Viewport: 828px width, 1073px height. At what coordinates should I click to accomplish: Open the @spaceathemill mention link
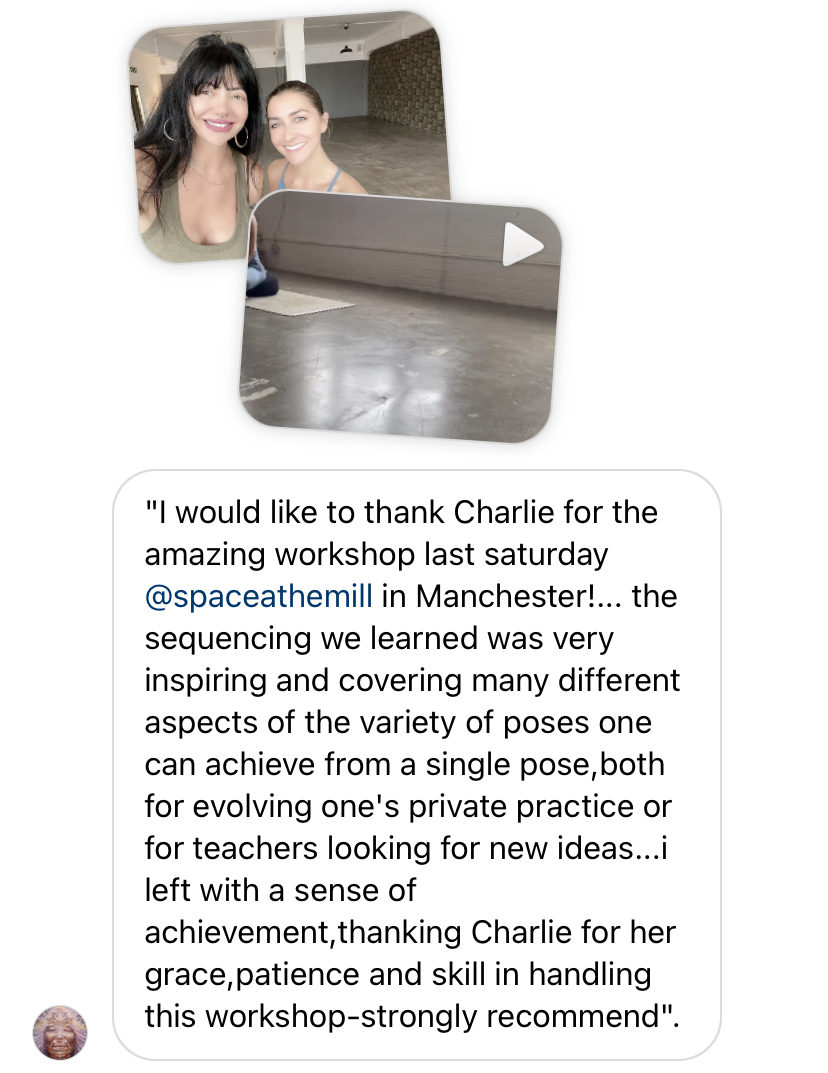(x=259, y=597)
